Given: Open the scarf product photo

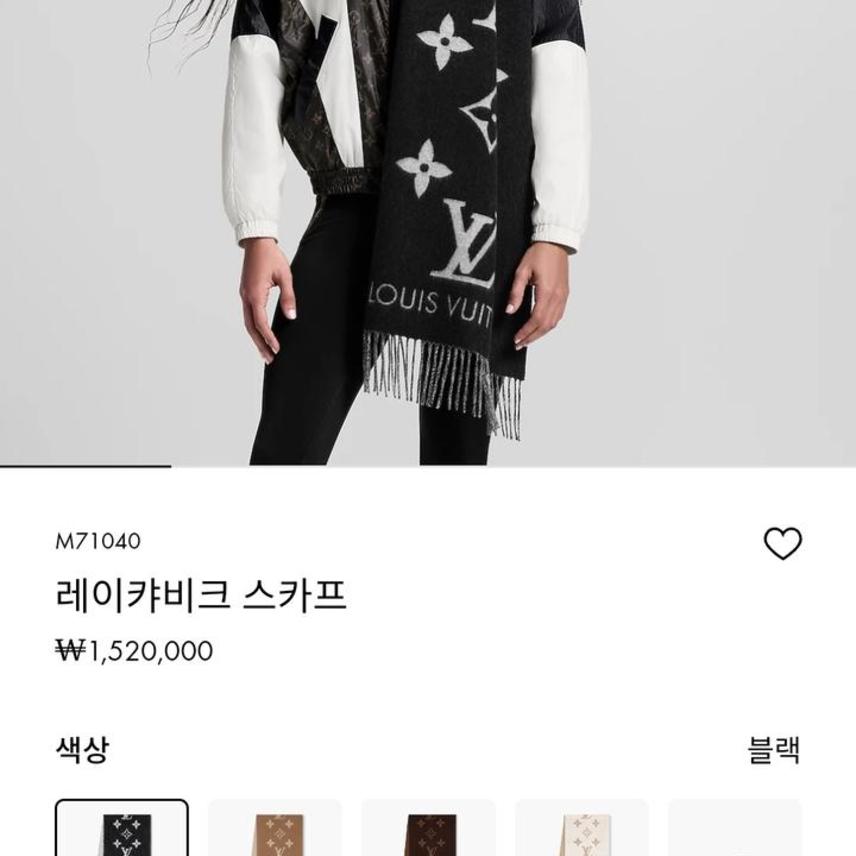Looking at the screenshot, I should [428, 230].
